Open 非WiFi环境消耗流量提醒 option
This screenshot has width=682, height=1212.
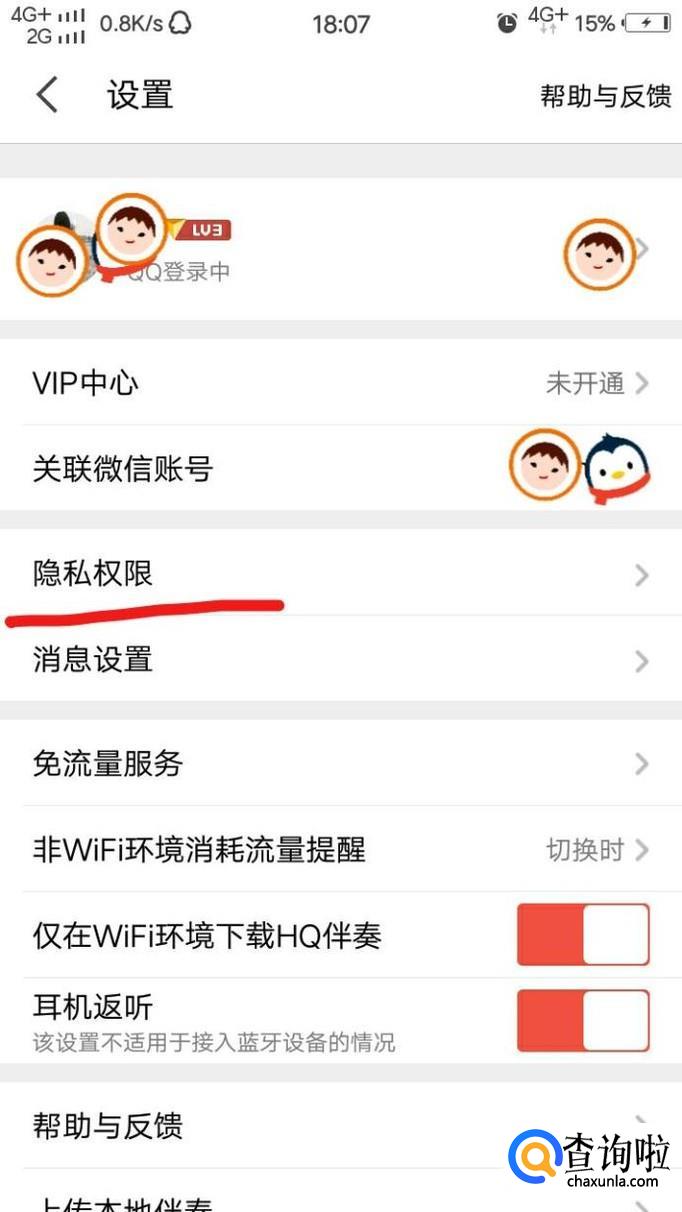(x=340, y=850)
